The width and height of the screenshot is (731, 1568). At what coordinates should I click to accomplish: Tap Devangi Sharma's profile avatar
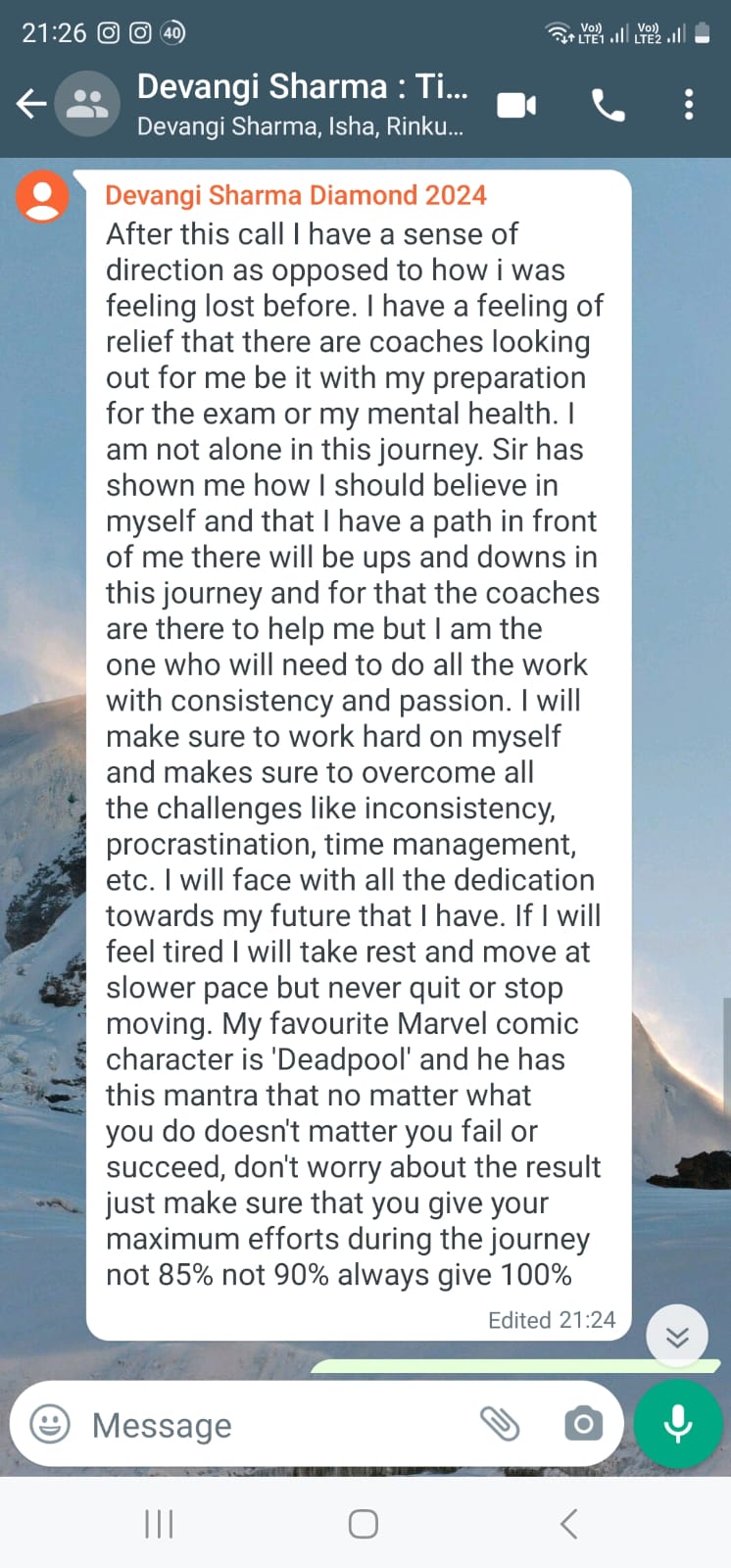click(41, 196)
